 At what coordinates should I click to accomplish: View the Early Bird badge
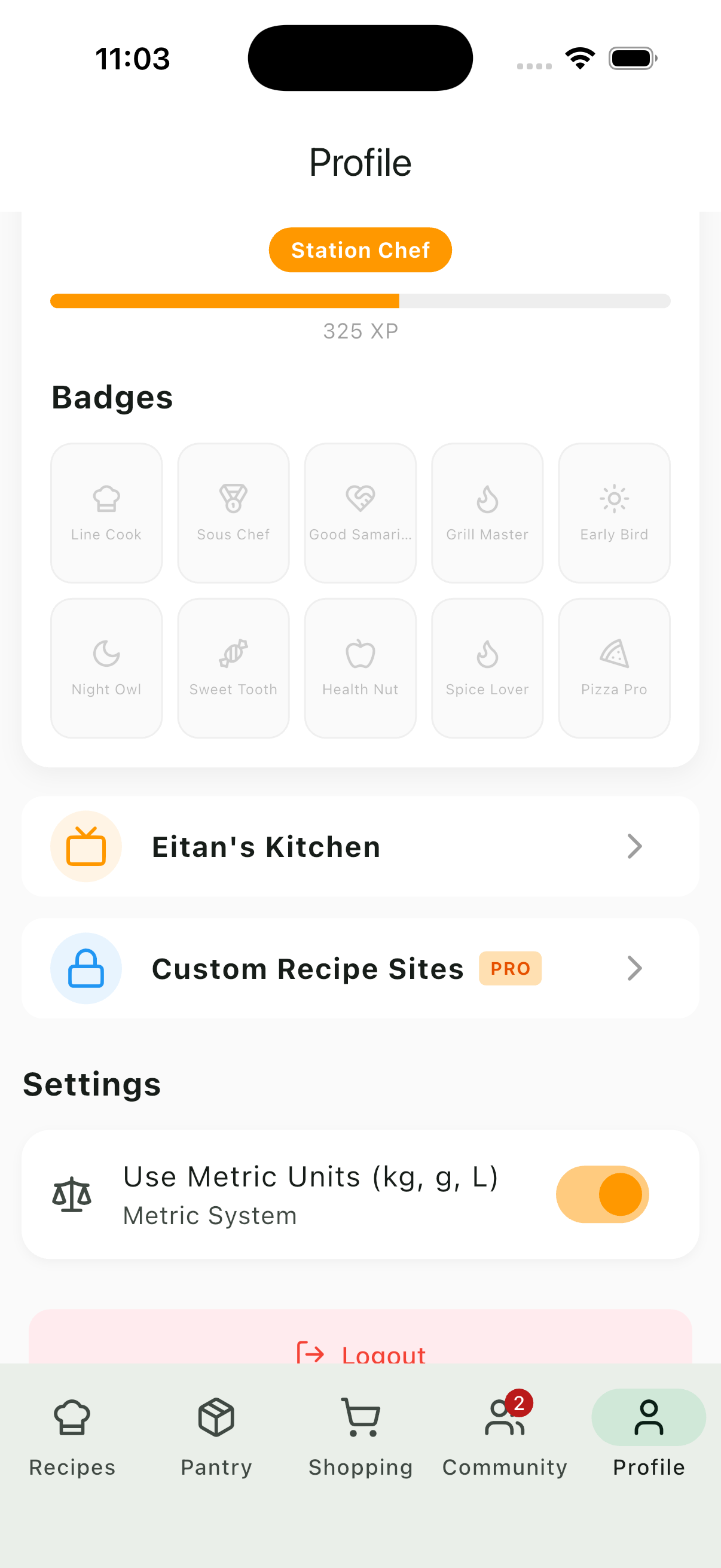pos(614,513)
